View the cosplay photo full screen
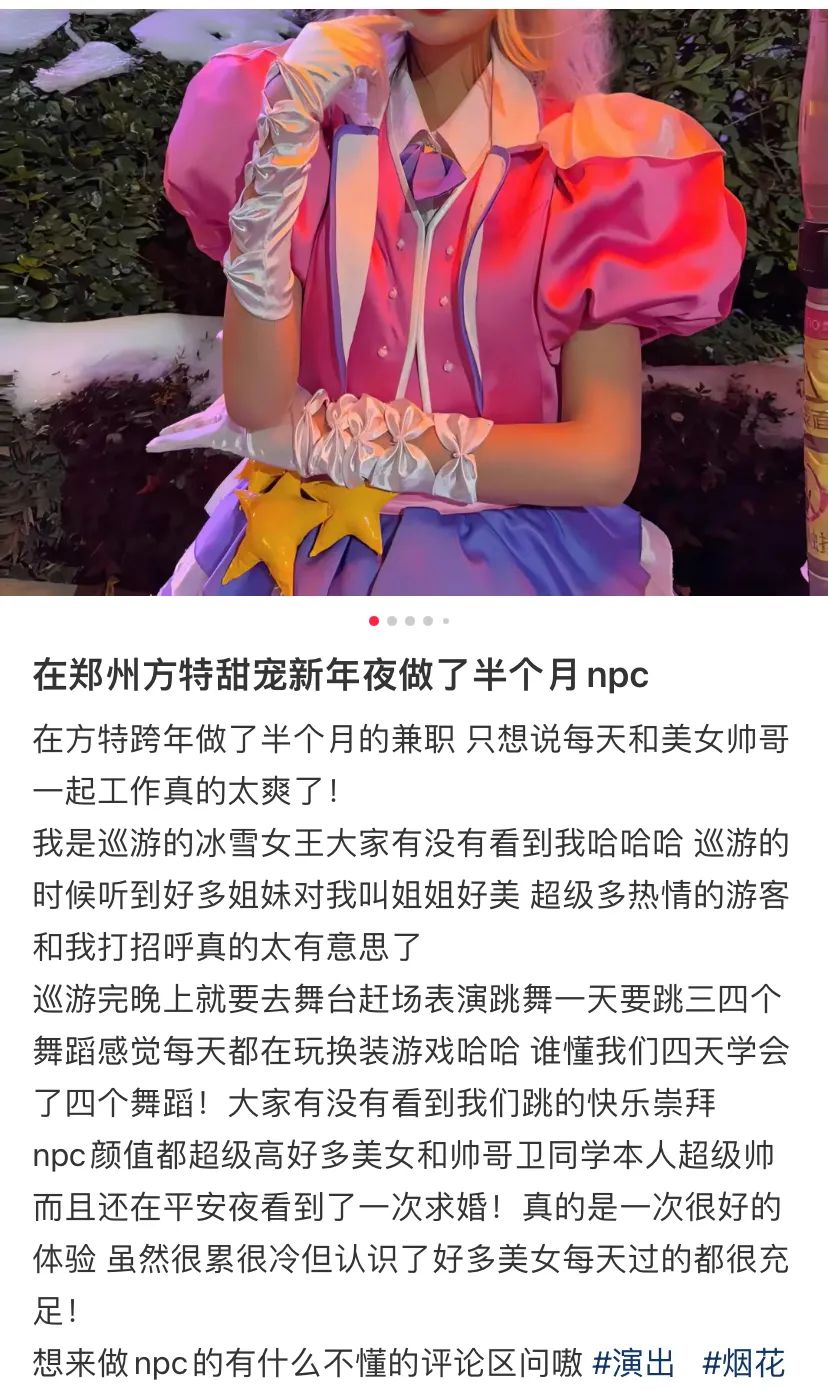 pyautogui.click(x=414, y=298)
